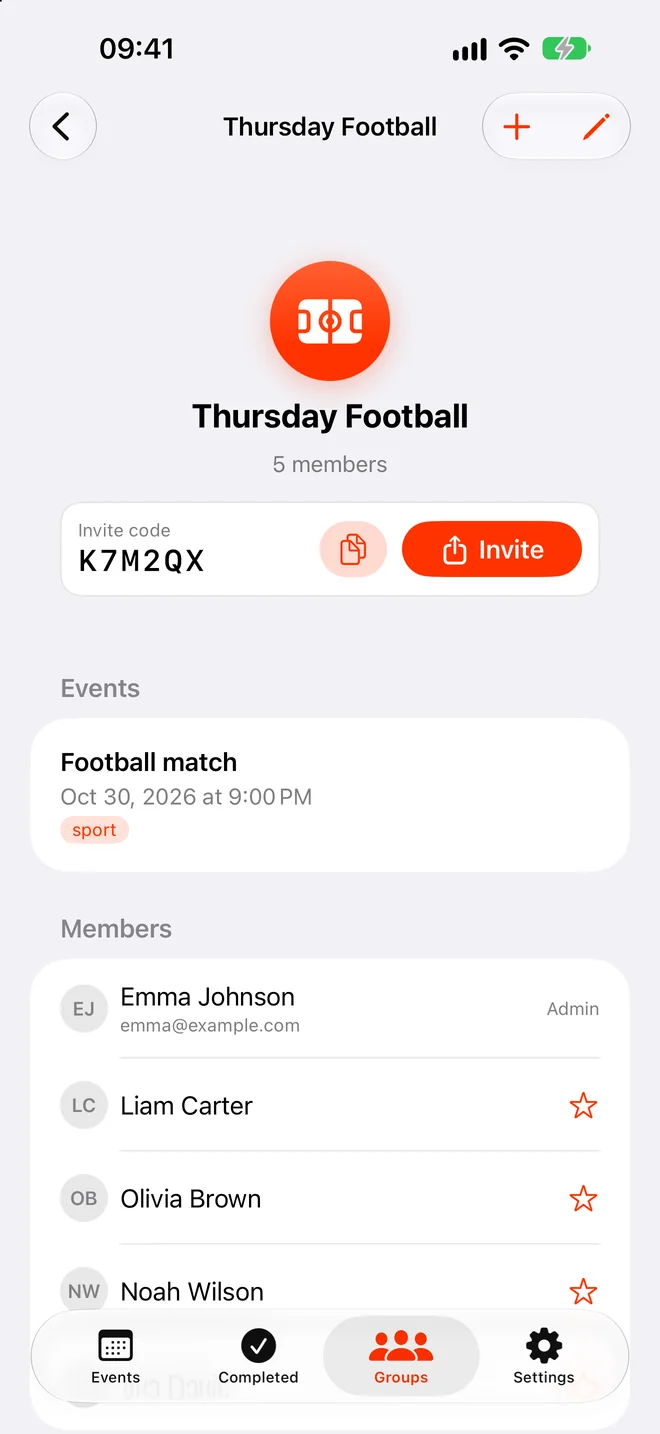
Task: Copy the invite code K7M2QX
Action: 353,549
